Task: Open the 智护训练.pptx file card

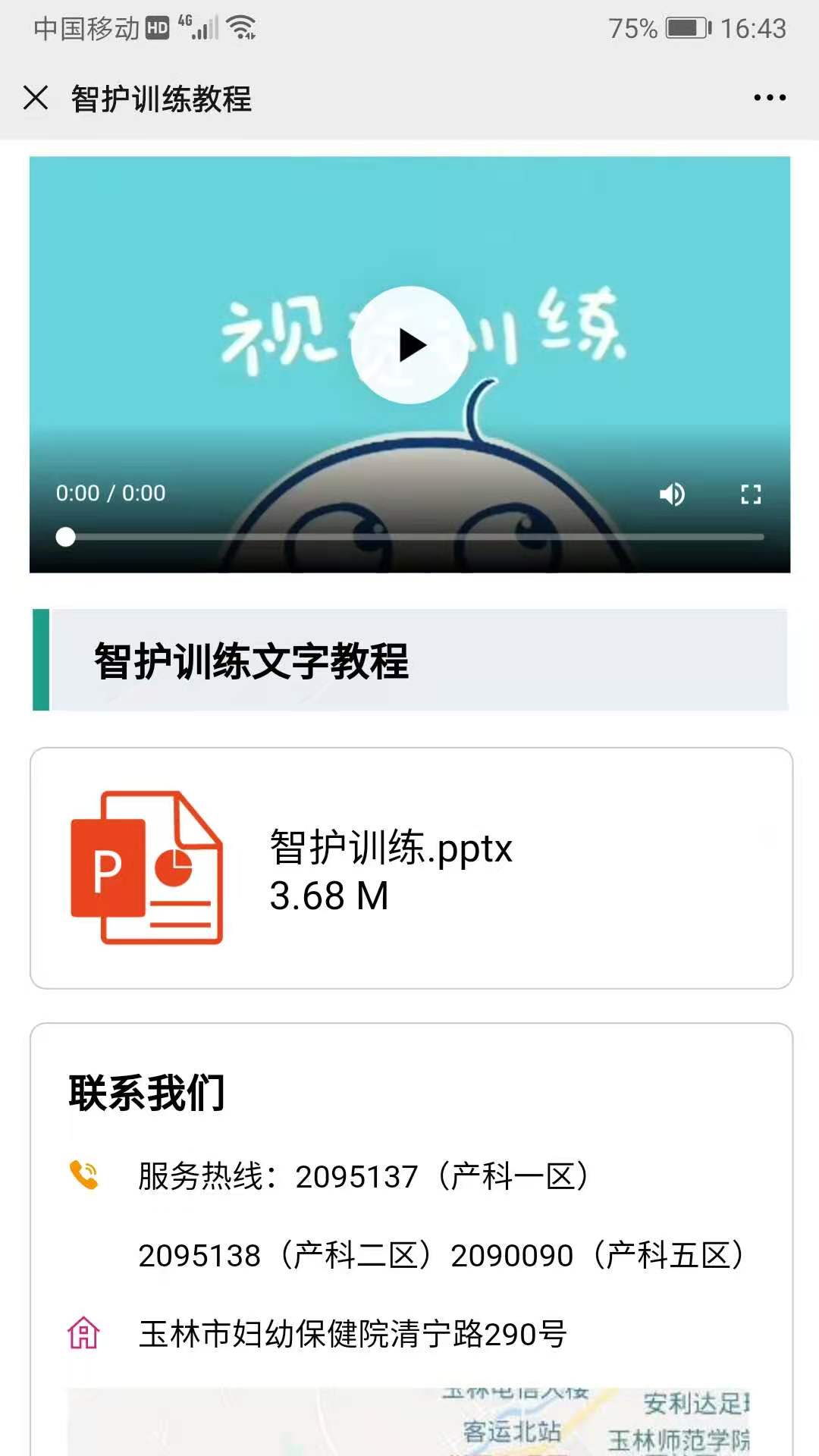Action: pos(411,868)
